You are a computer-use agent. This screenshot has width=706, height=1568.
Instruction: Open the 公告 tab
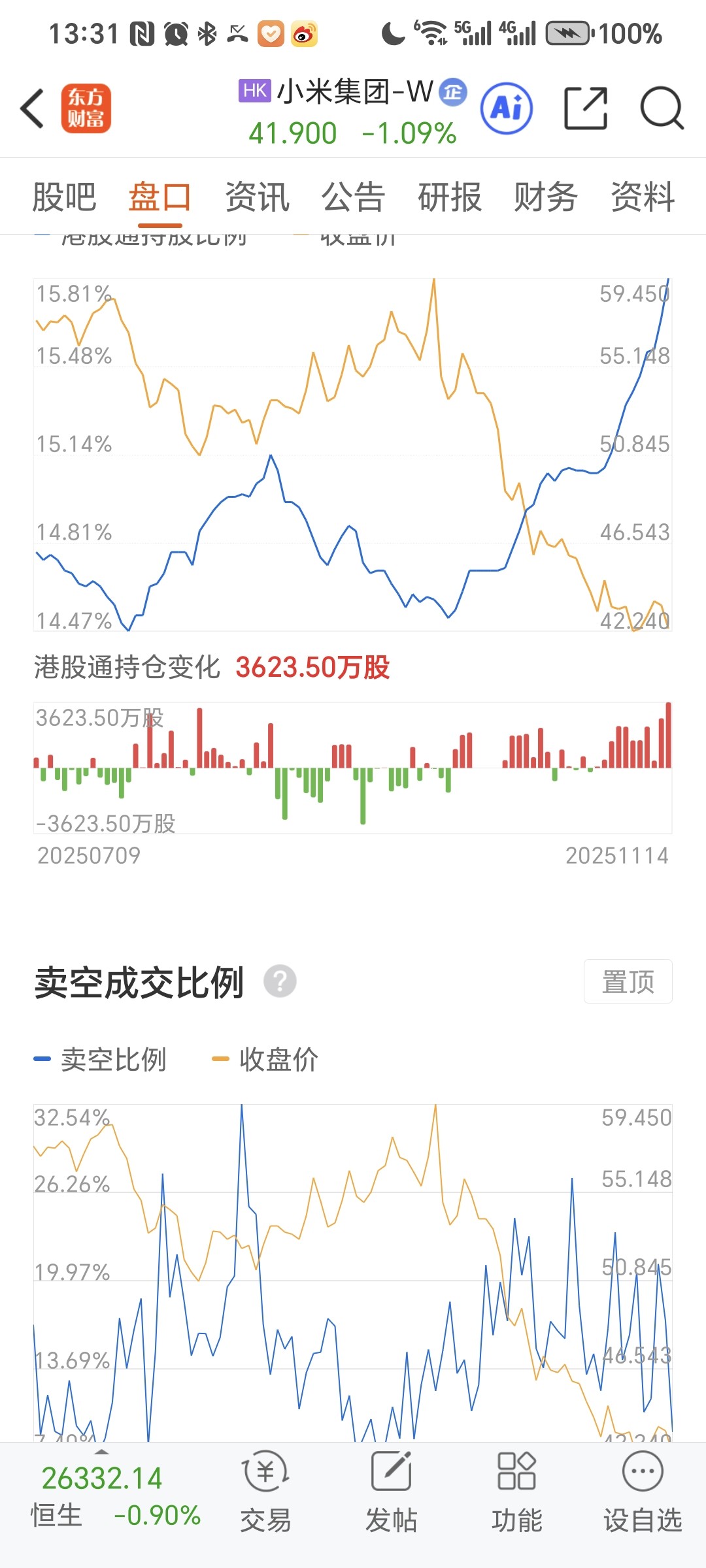pyautogui.click(x=353, y=197)
